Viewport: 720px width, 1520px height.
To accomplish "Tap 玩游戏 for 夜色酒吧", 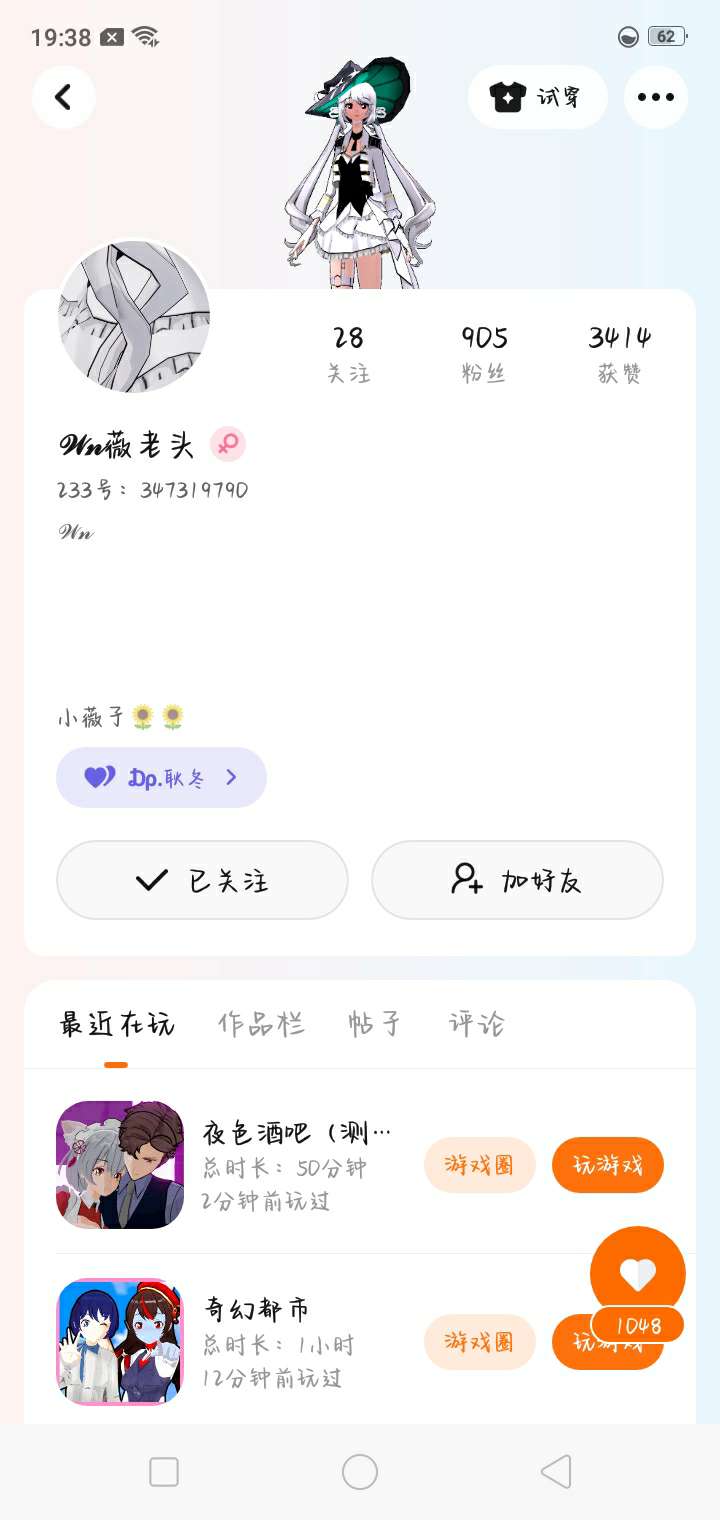I will pyautogui.click(x=608, y=1165).
